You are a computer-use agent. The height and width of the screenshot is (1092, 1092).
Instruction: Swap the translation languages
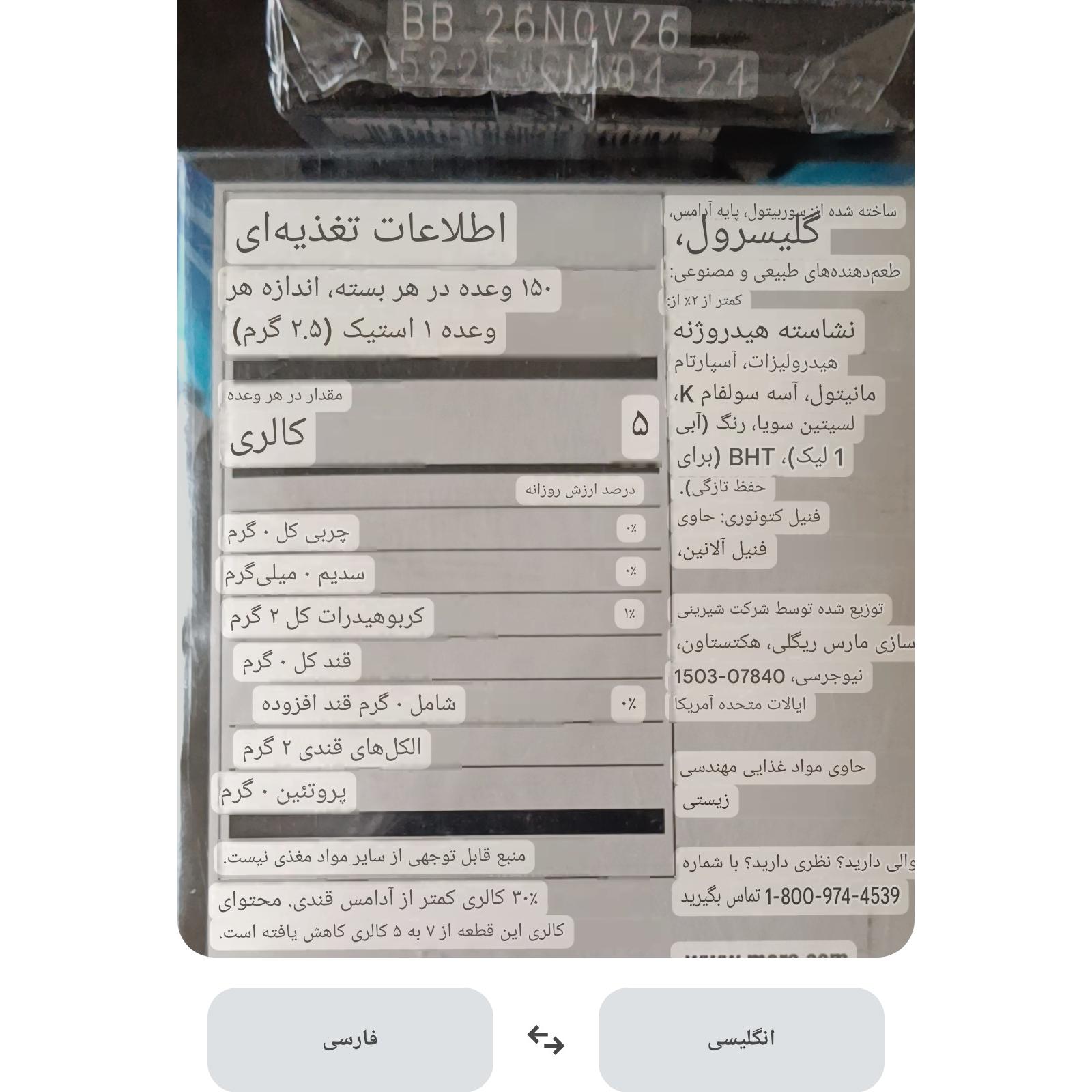[546, 1039]
